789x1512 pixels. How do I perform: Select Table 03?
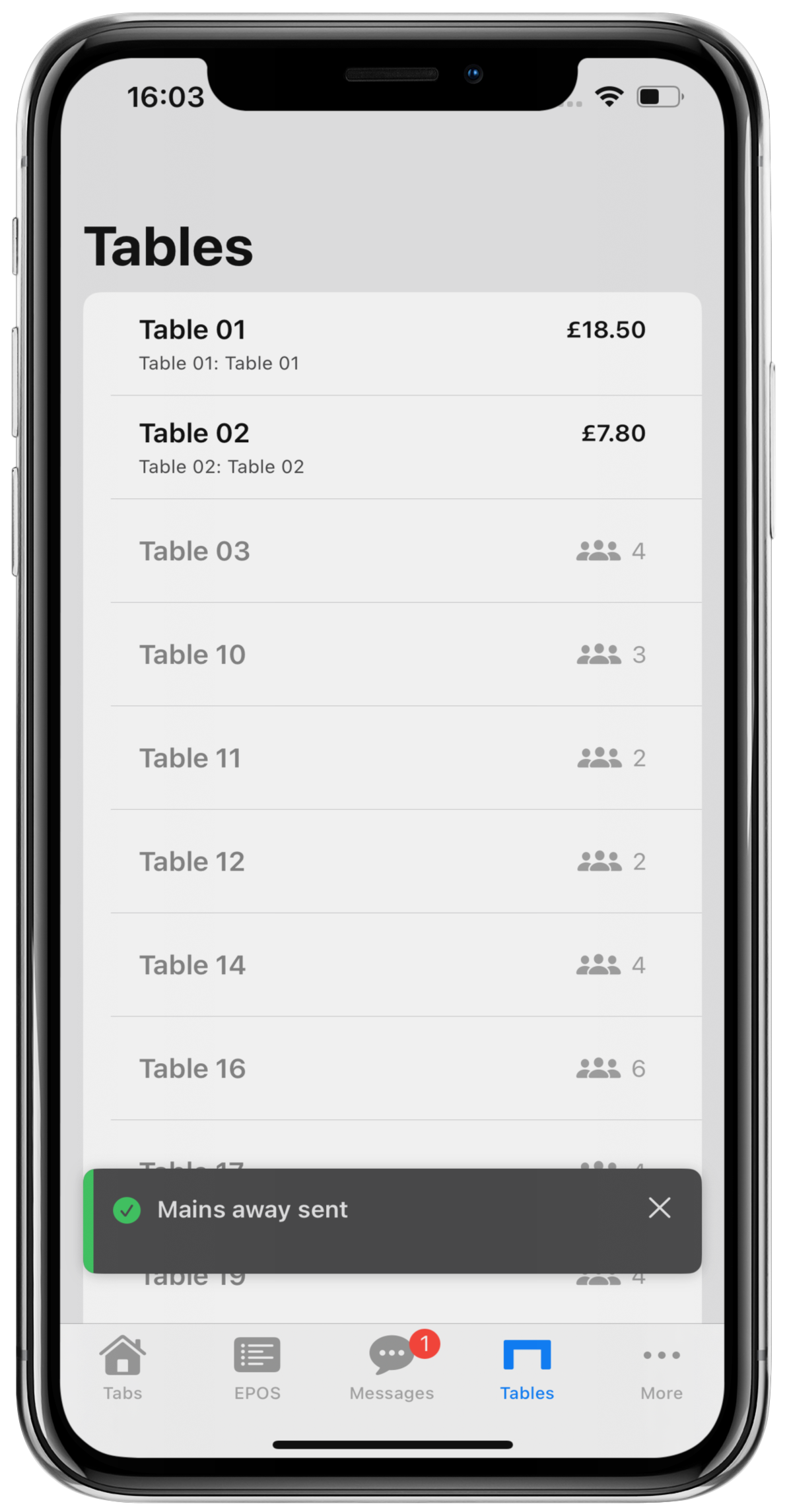[392, 551]
